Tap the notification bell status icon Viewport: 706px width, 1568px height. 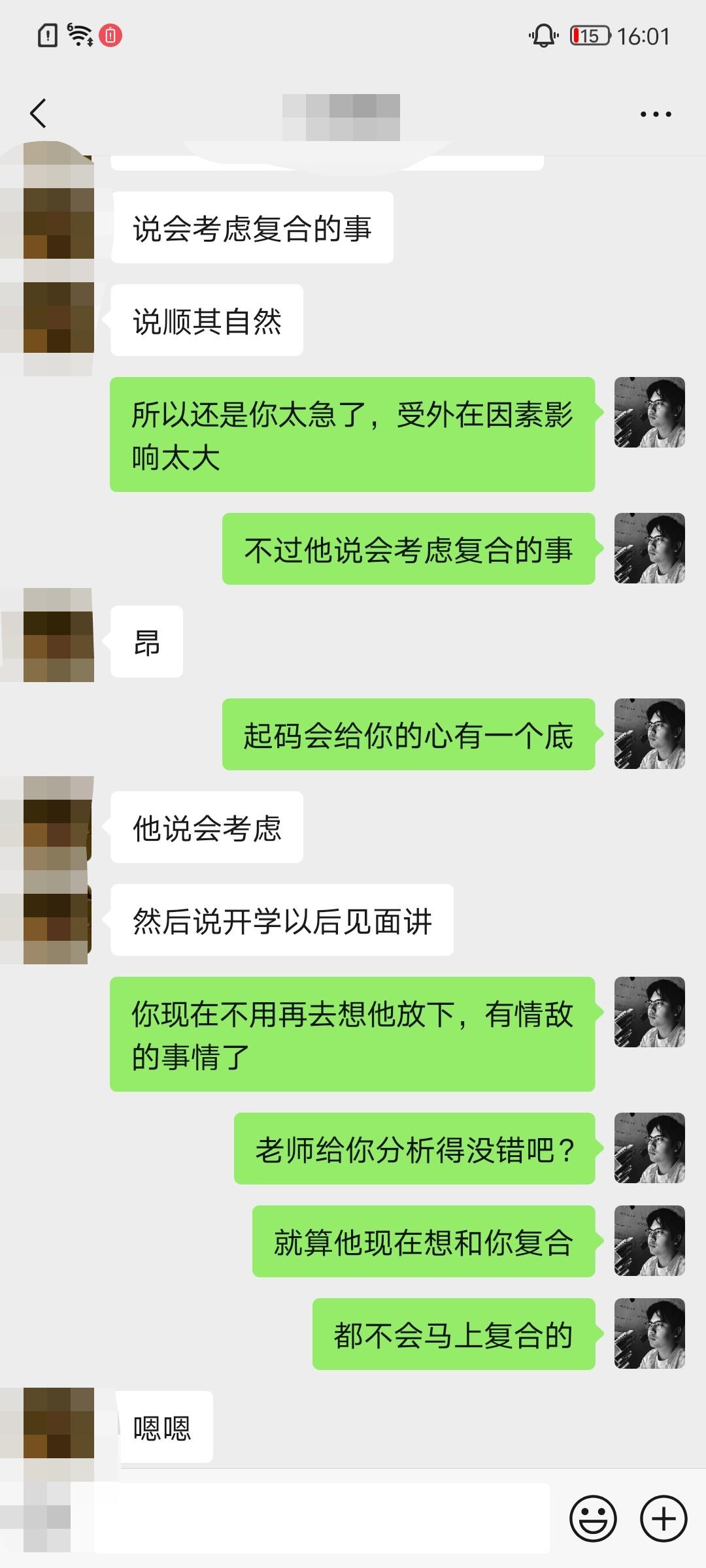pyautogui.click(x=544, y=37)
